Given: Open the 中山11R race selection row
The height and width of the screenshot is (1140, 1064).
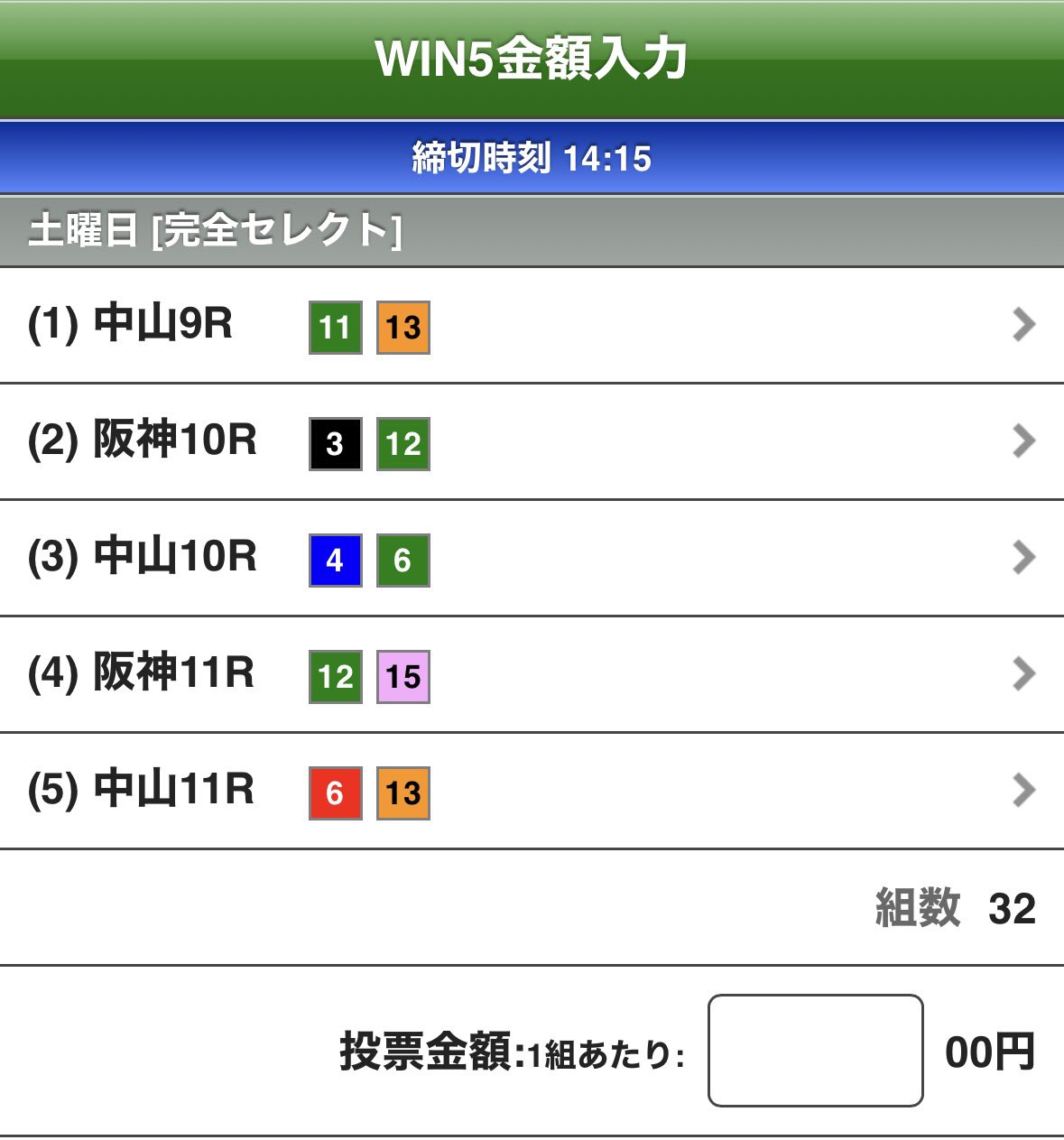Looking at the screenshot, I should [x=532, y=791].
